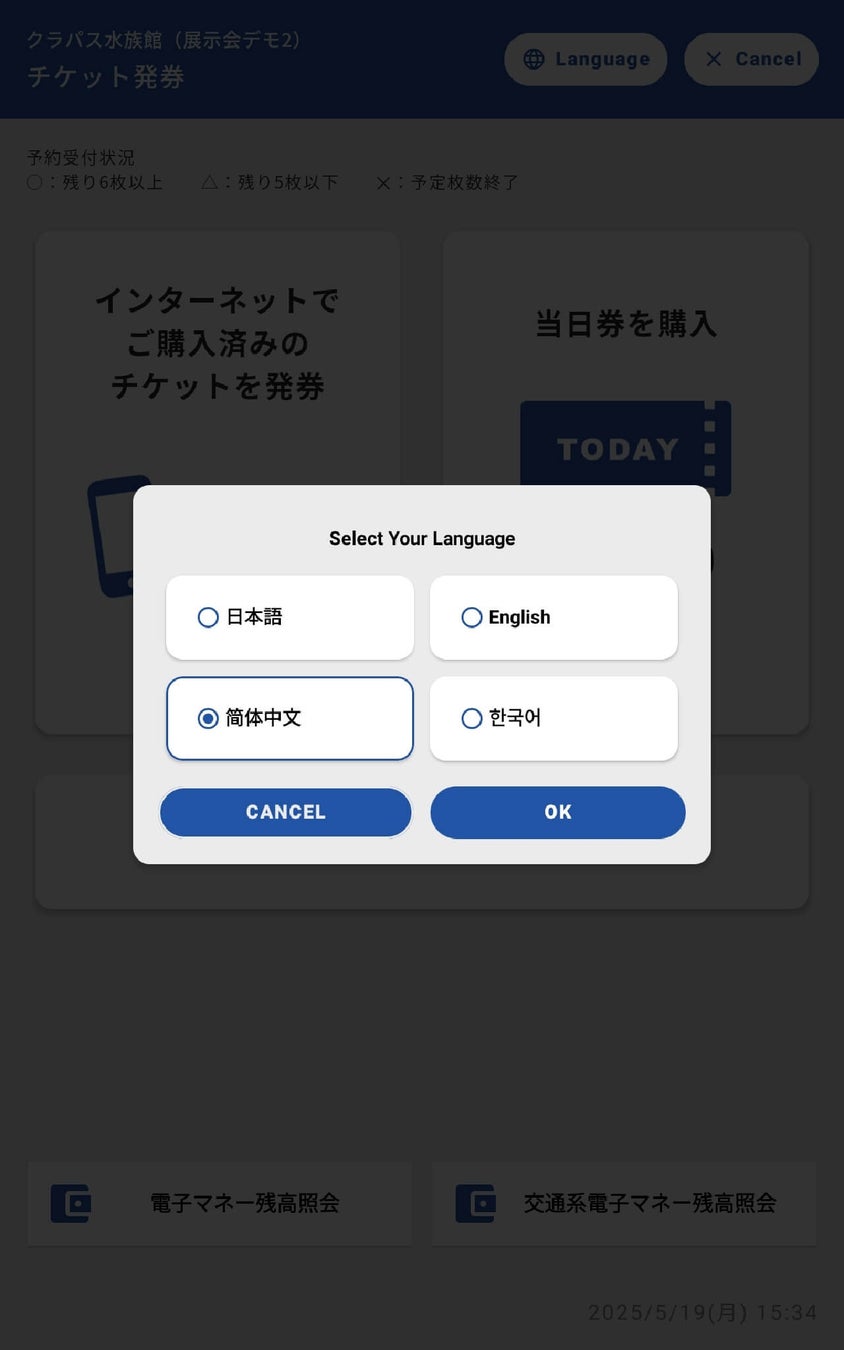Image resolution: width=844 pixels, height=1350 pixels.
Task: Confirm language selection with OK
Action: pyautogui.click(x=557, y=812)
